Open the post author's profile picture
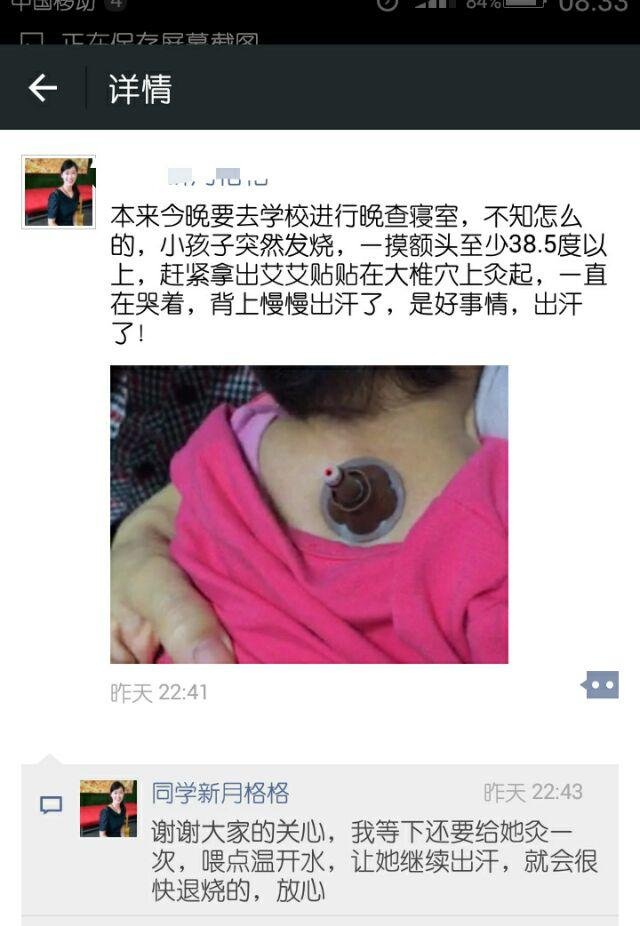640x926 pixels. pyautogui.click(x=59, y=191)
